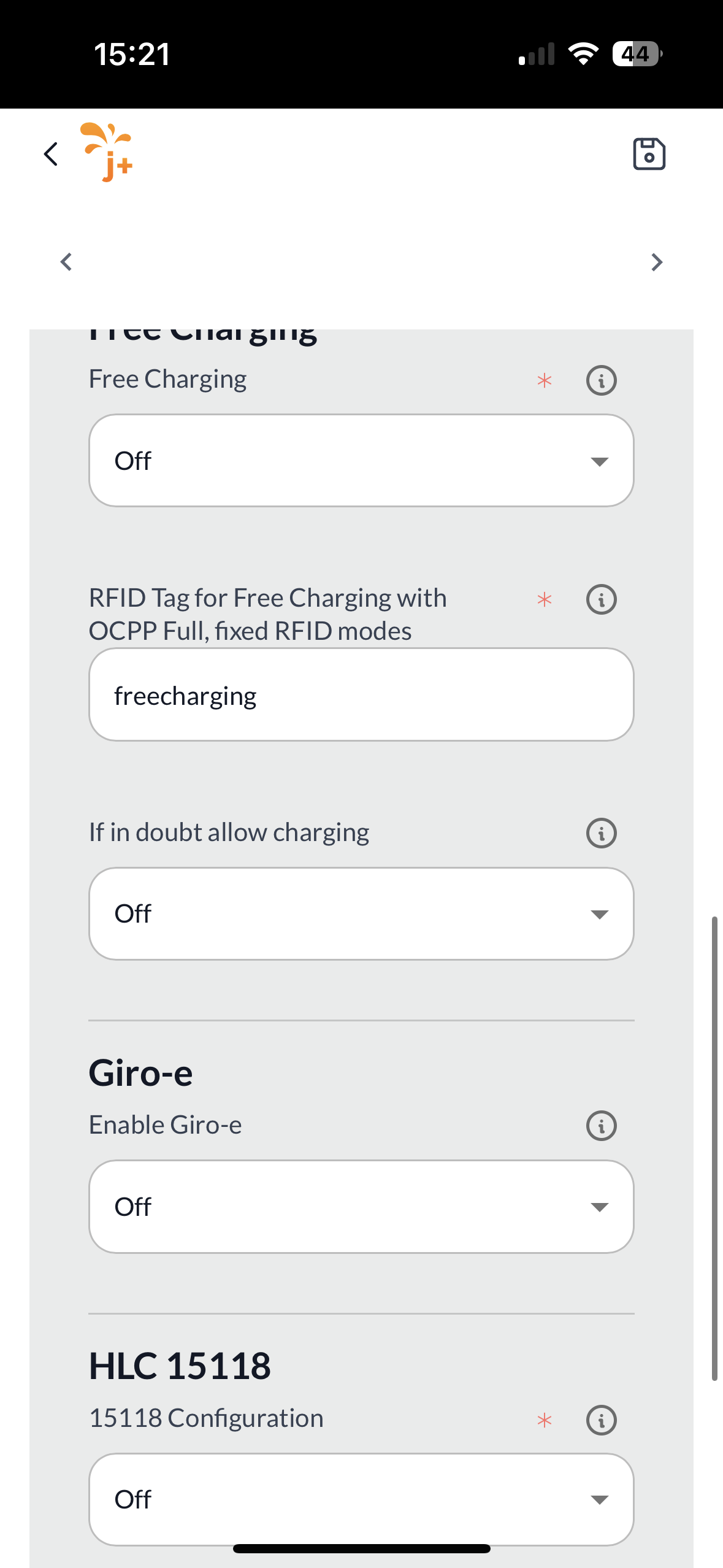Screen dimensions: 723x1568
Task: Show info about 15118 Configuration
Action: click(x=601, y=1420)
